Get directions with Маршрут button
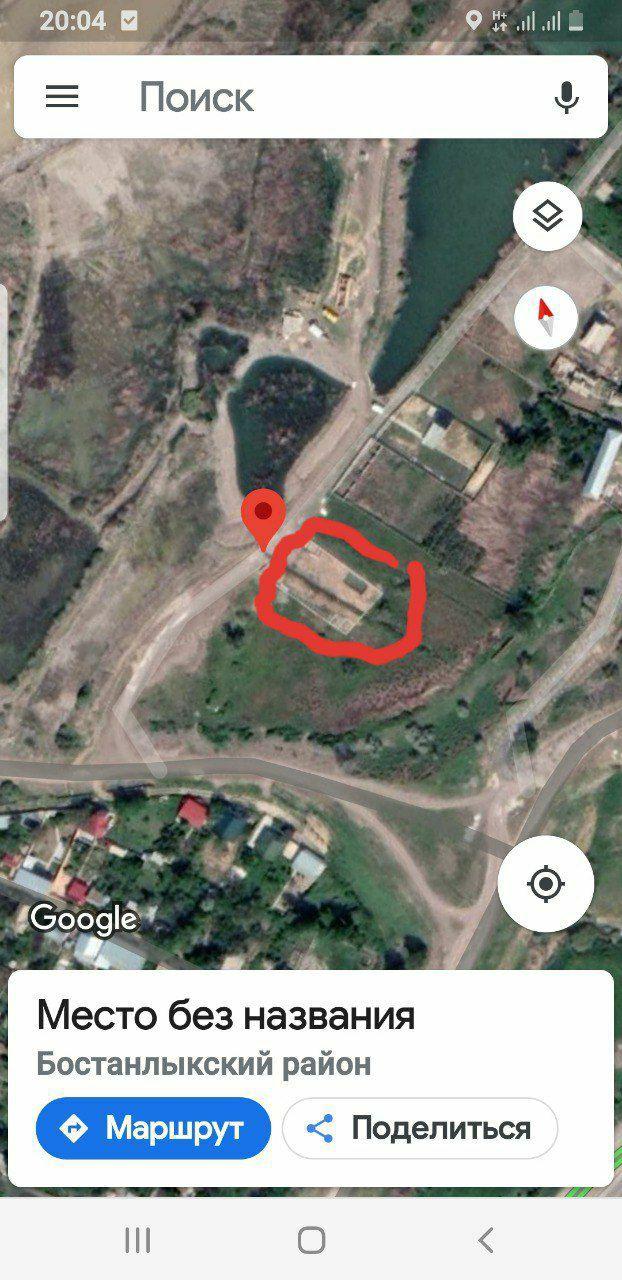Screen dimensions: 622x1280 coord(153,1128)
